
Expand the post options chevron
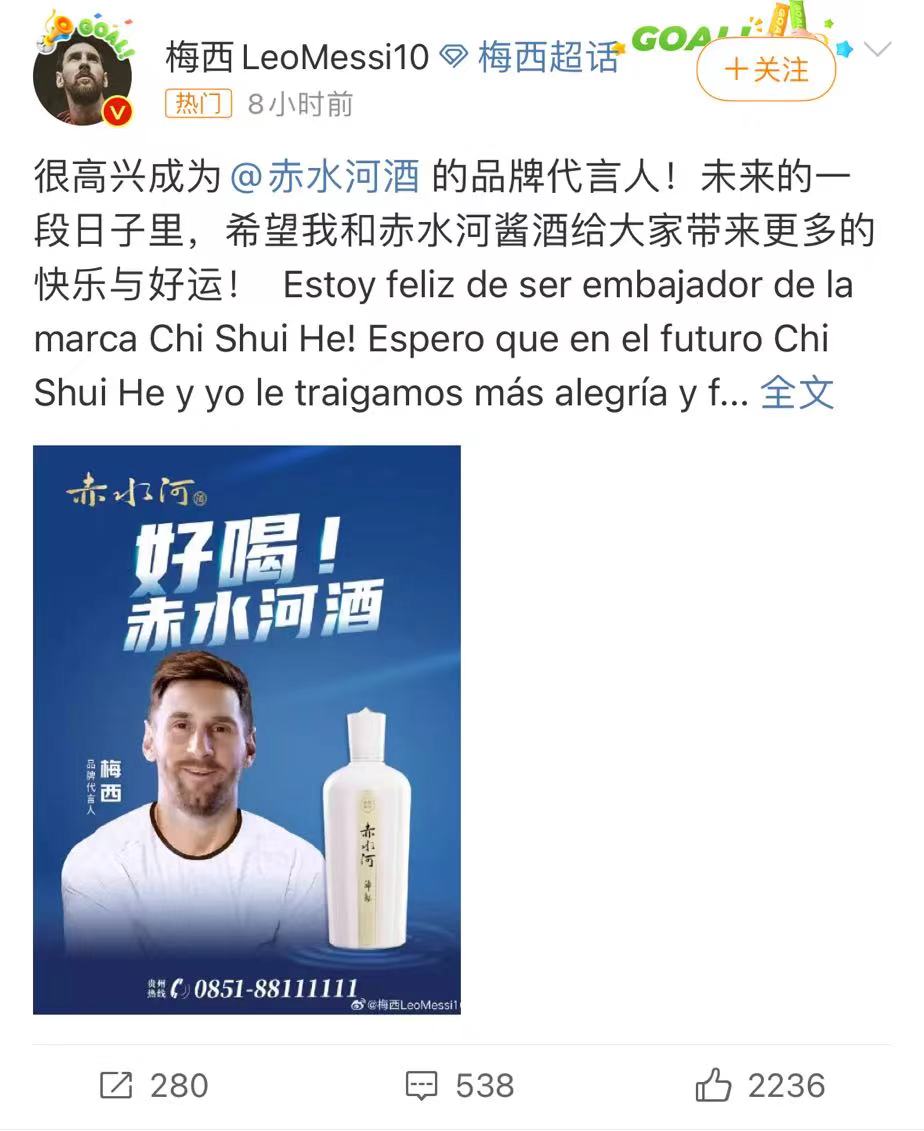877,50
